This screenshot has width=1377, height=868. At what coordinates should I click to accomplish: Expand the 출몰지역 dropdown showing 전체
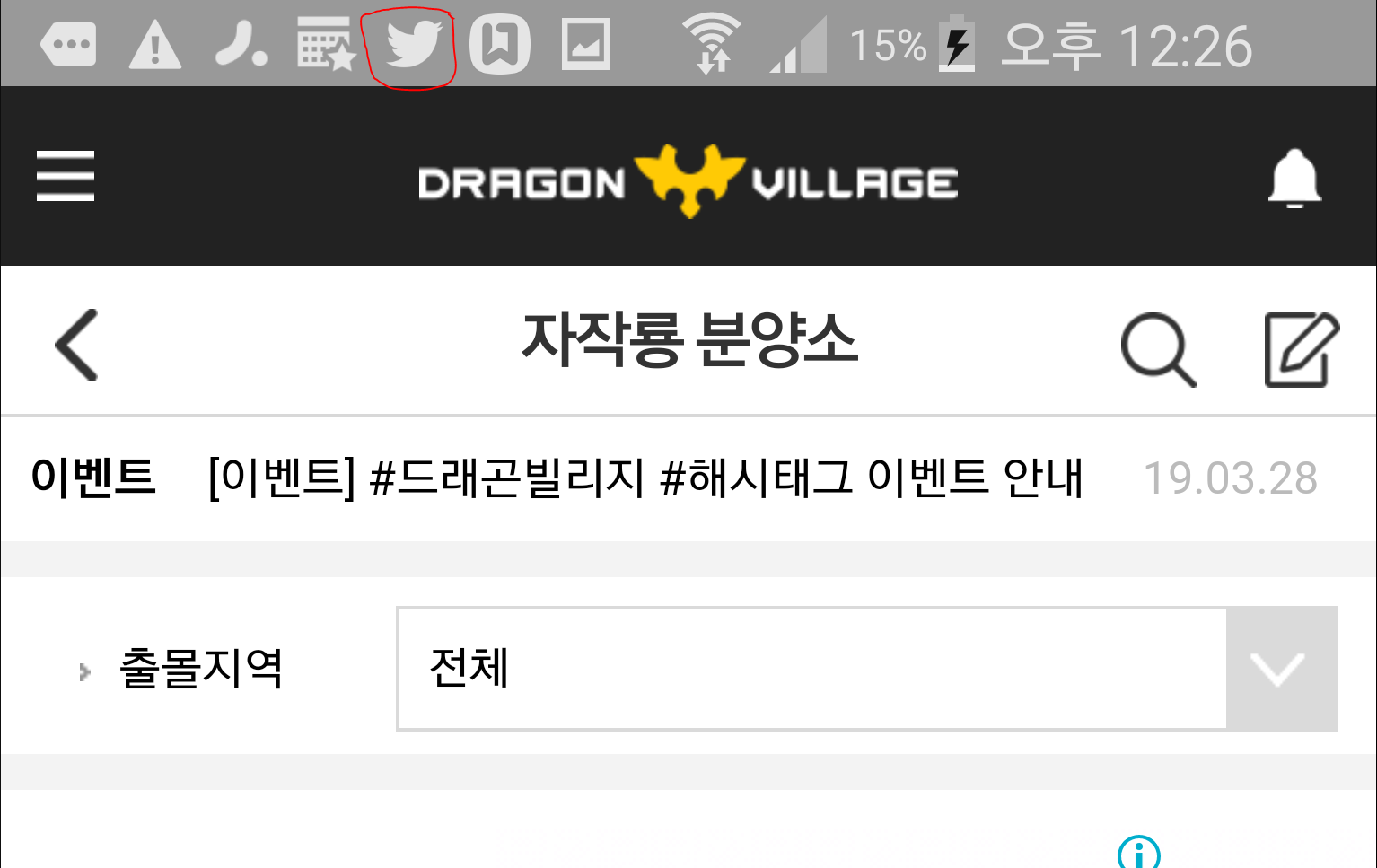point(865,669)
